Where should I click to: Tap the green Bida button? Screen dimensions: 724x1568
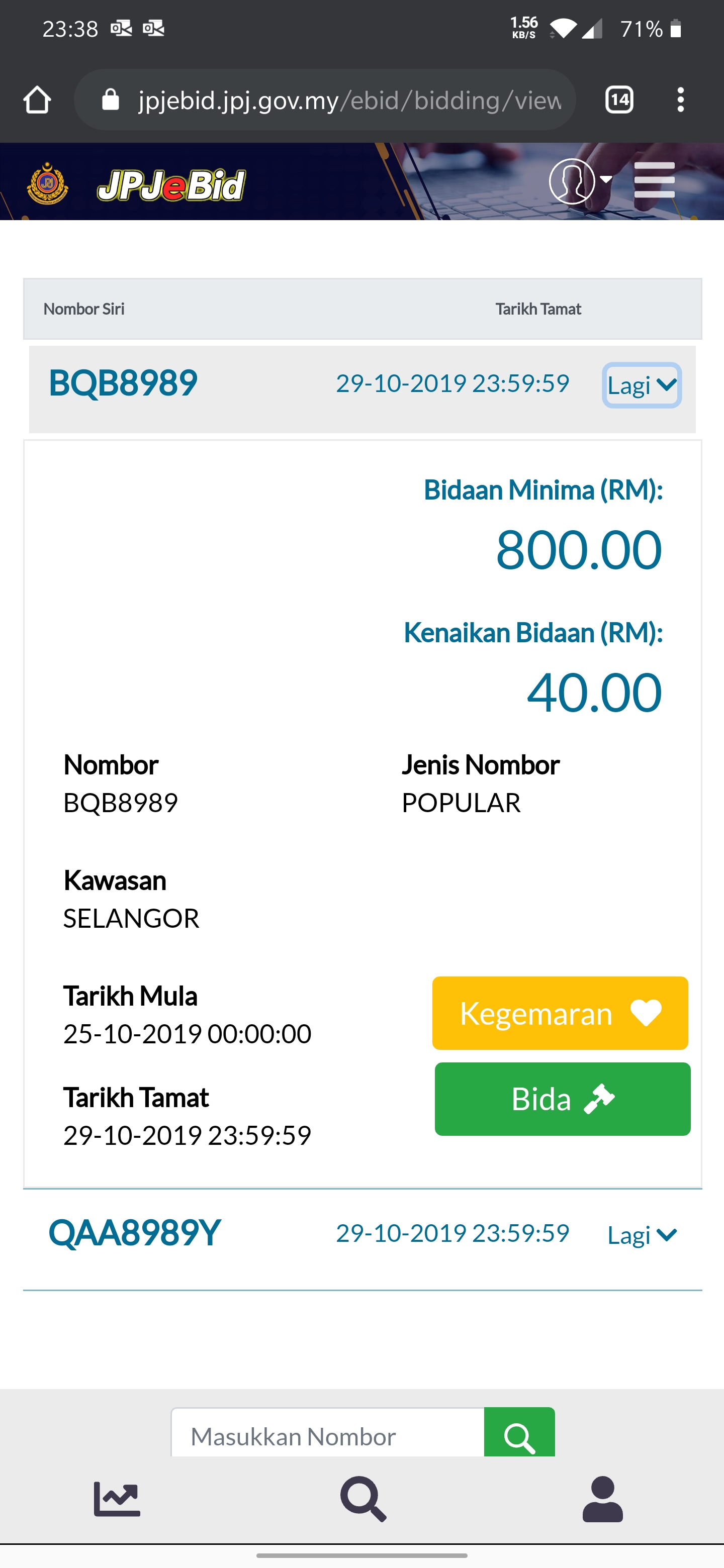pyautogui.click(x=563, y=1099)
